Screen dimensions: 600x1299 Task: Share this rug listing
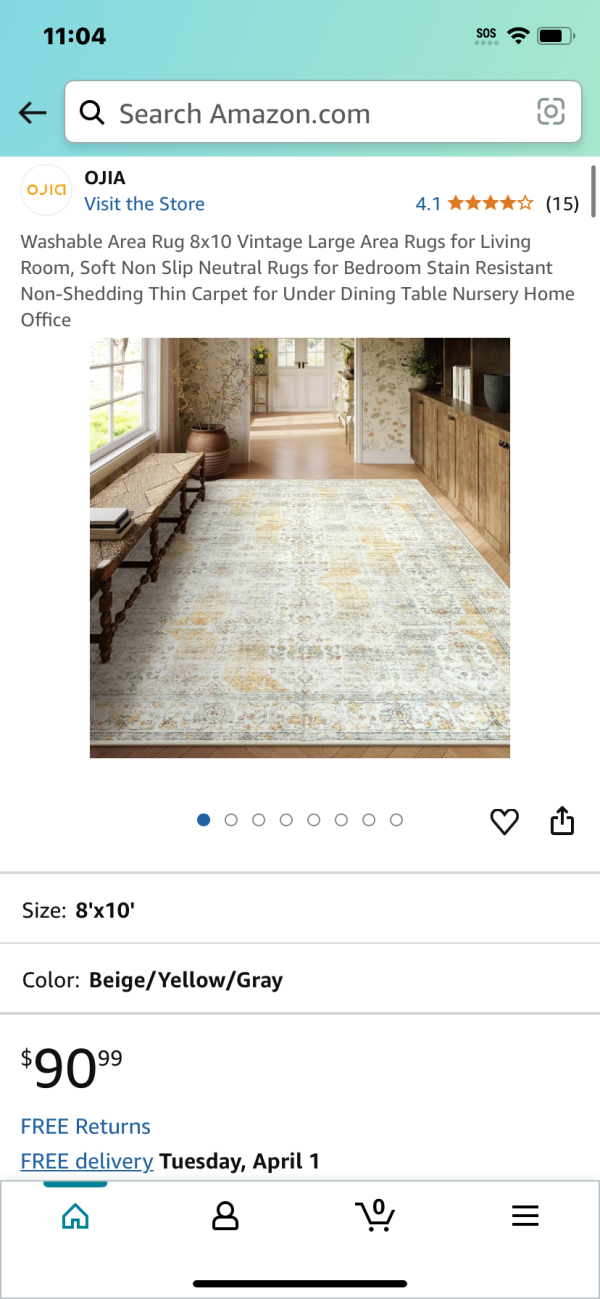(562, 821)
